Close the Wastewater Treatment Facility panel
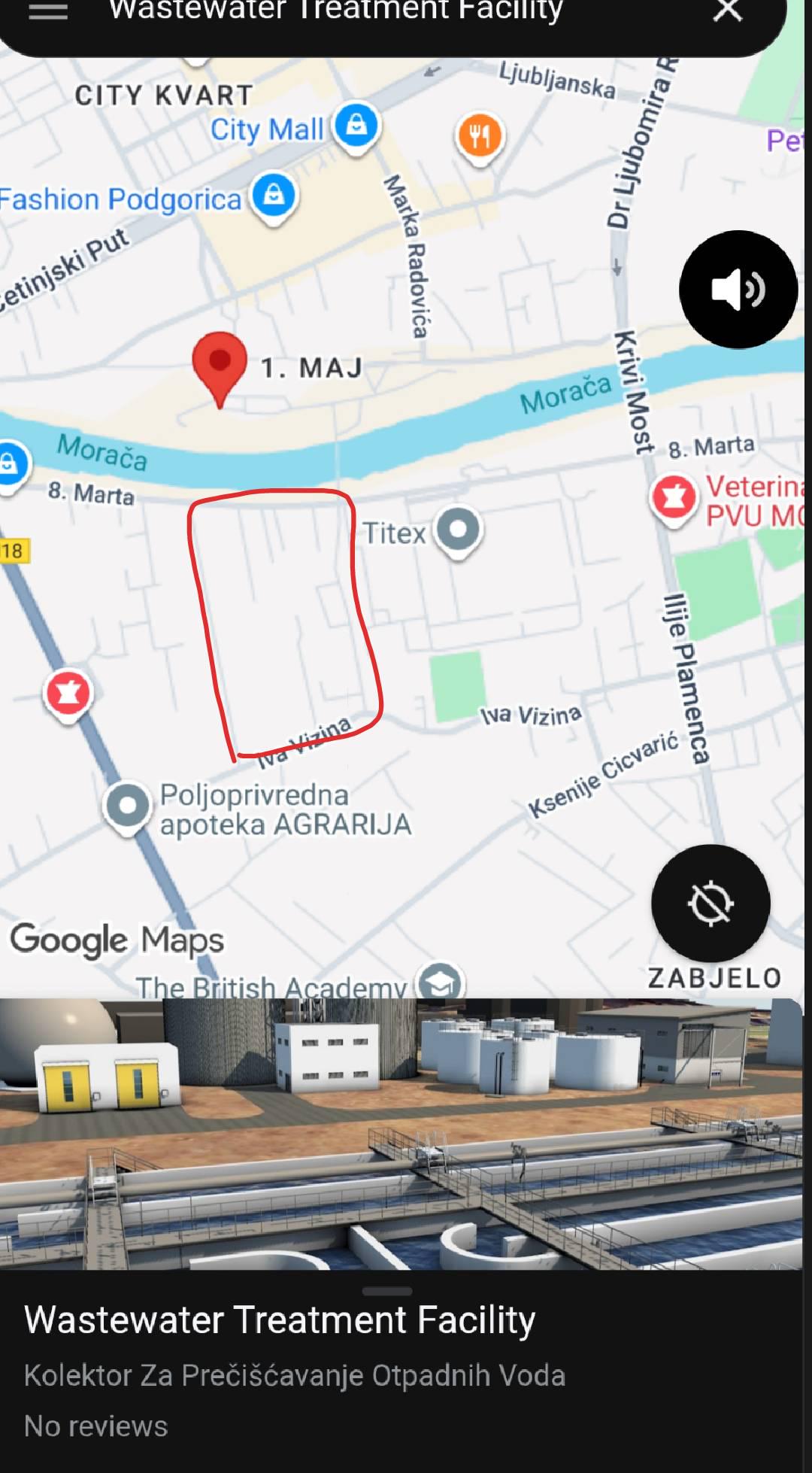 point(728,11)
